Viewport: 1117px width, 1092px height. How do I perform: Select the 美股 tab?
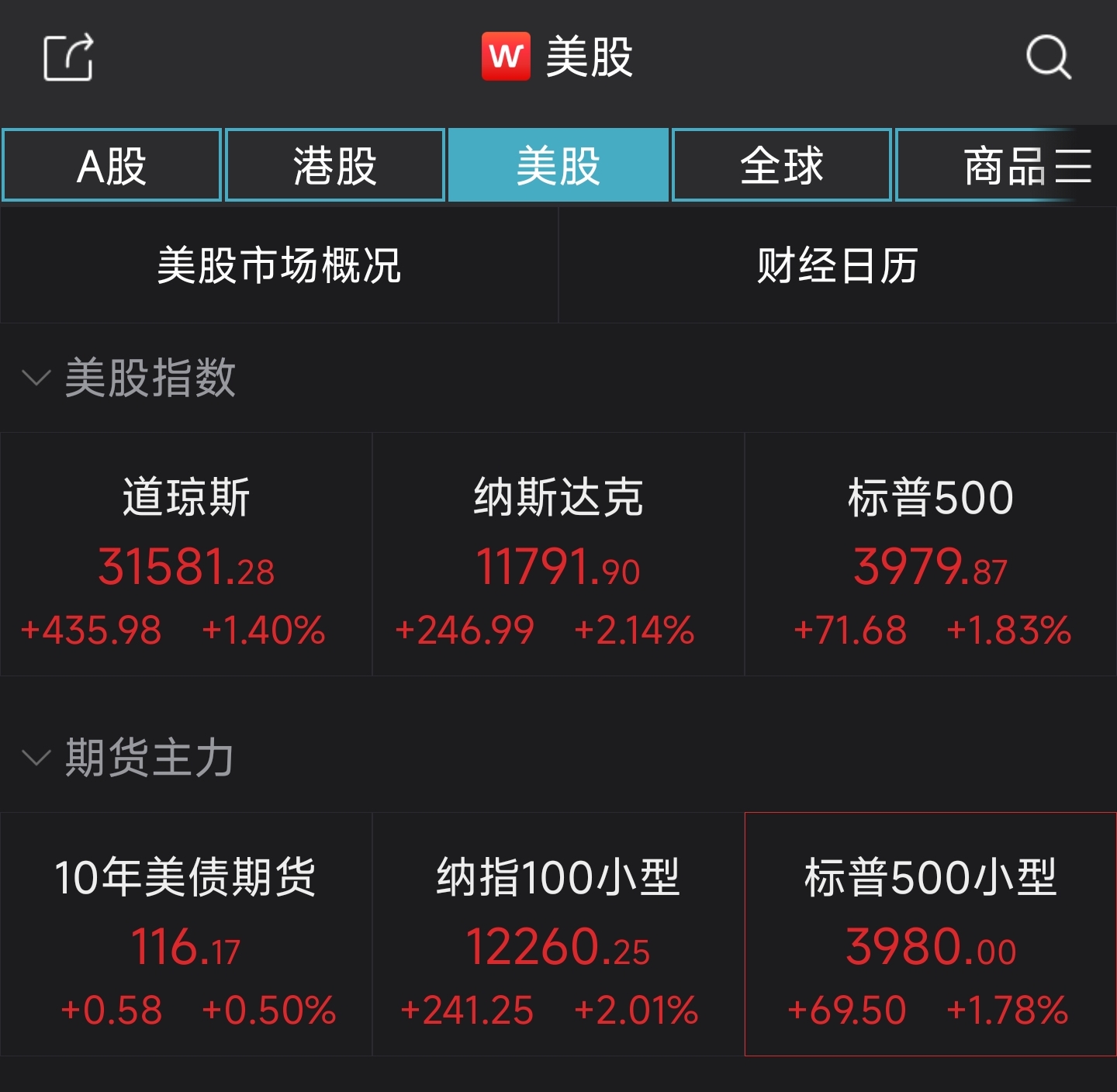(x=558, y=166)
